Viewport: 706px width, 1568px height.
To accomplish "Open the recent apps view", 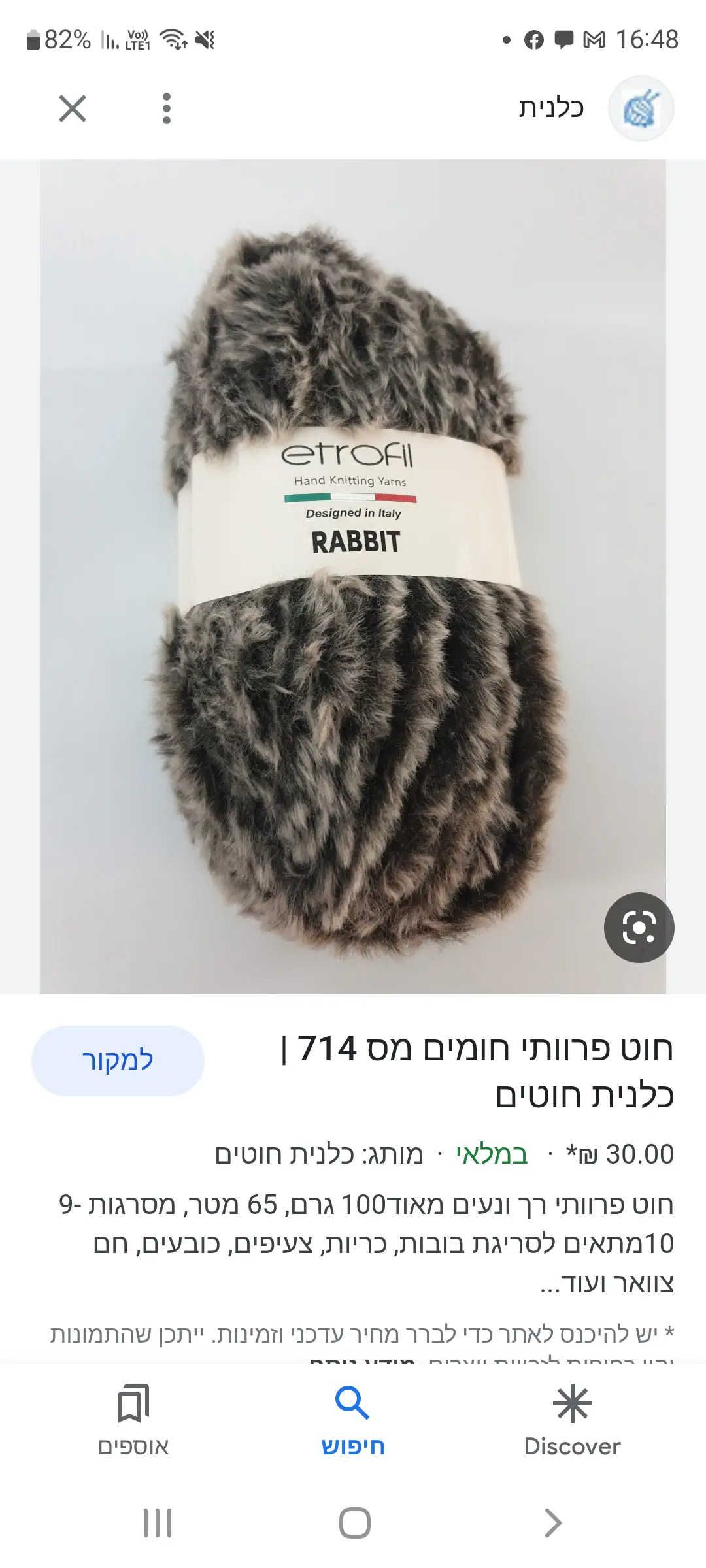I will click(x=158, y=1523).
